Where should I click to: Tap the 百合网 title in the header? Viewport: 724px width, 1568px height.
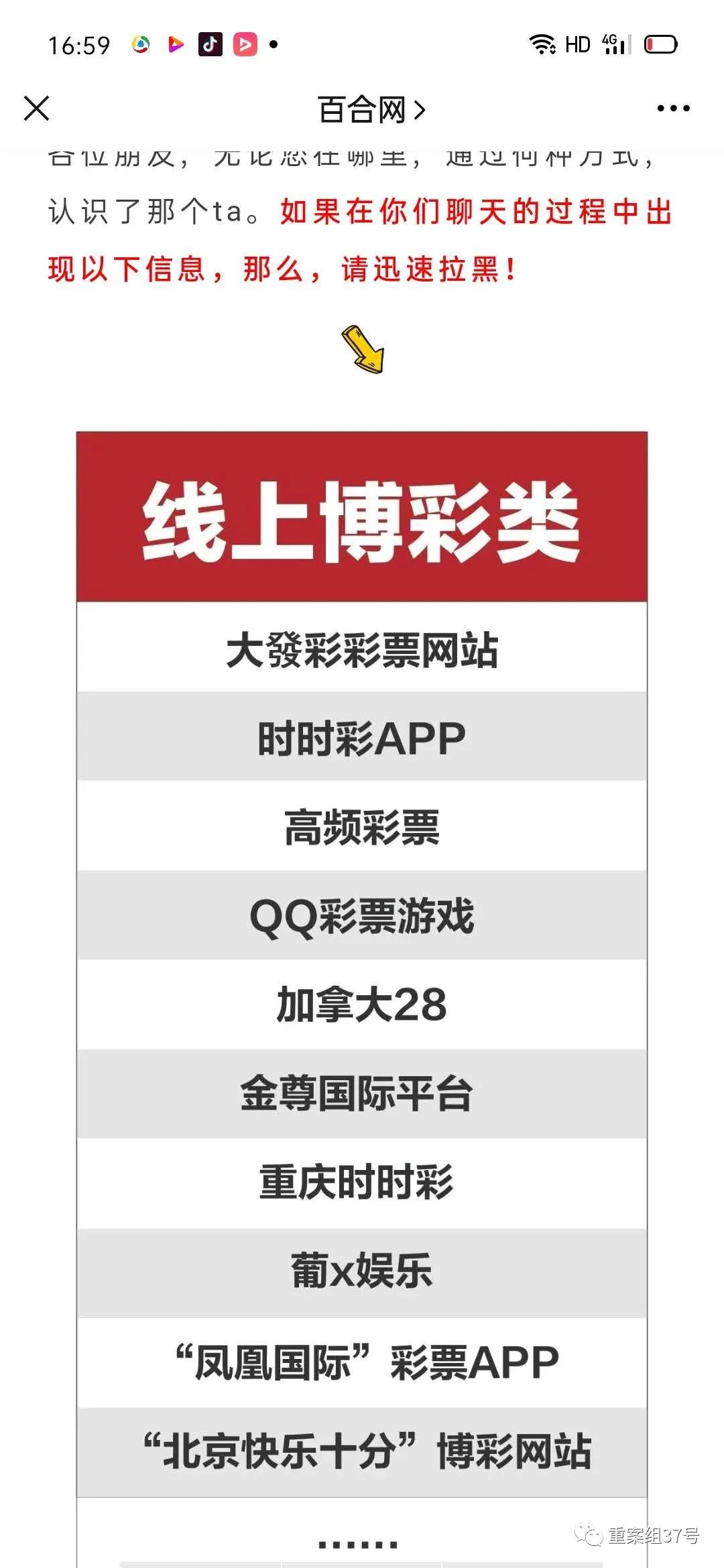362,109
